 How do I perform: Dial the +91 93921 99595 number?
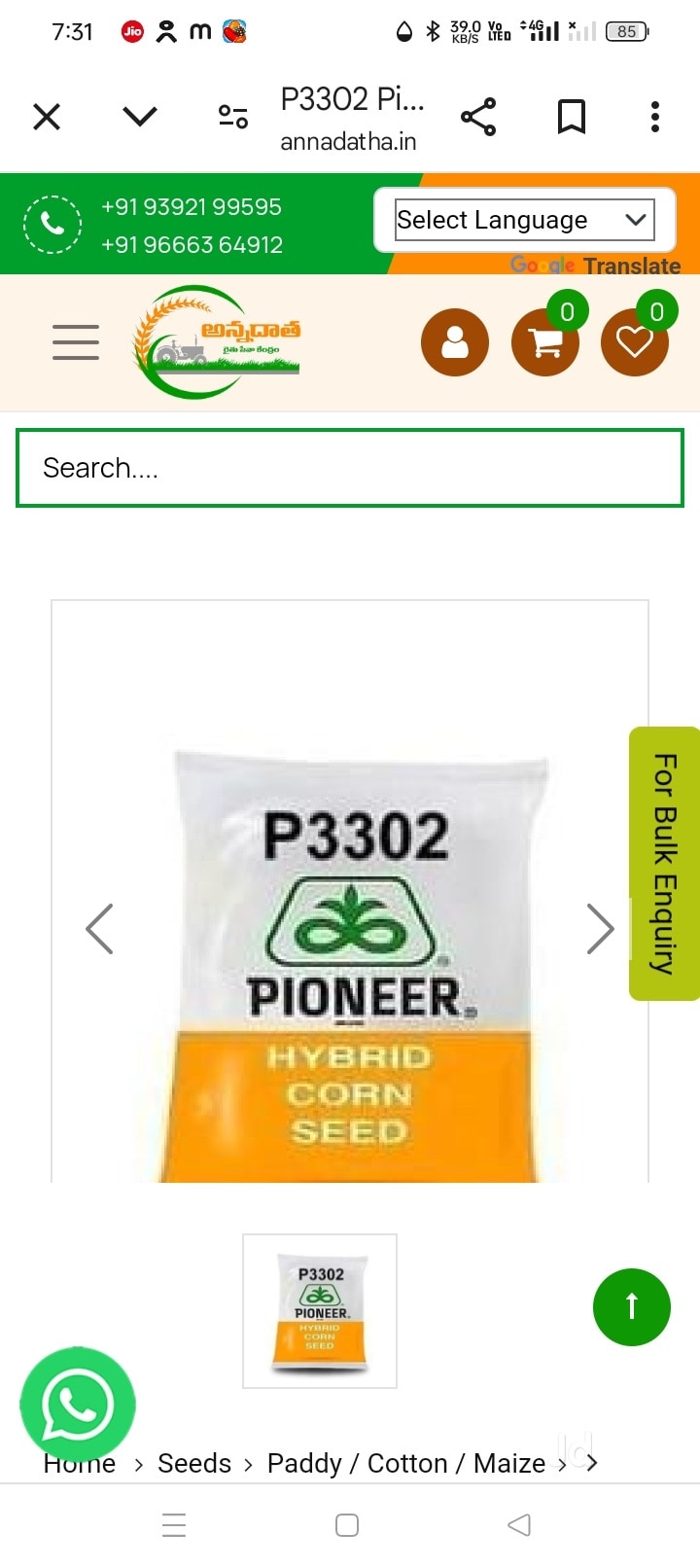pyautogui.click(x=191, y=207)
